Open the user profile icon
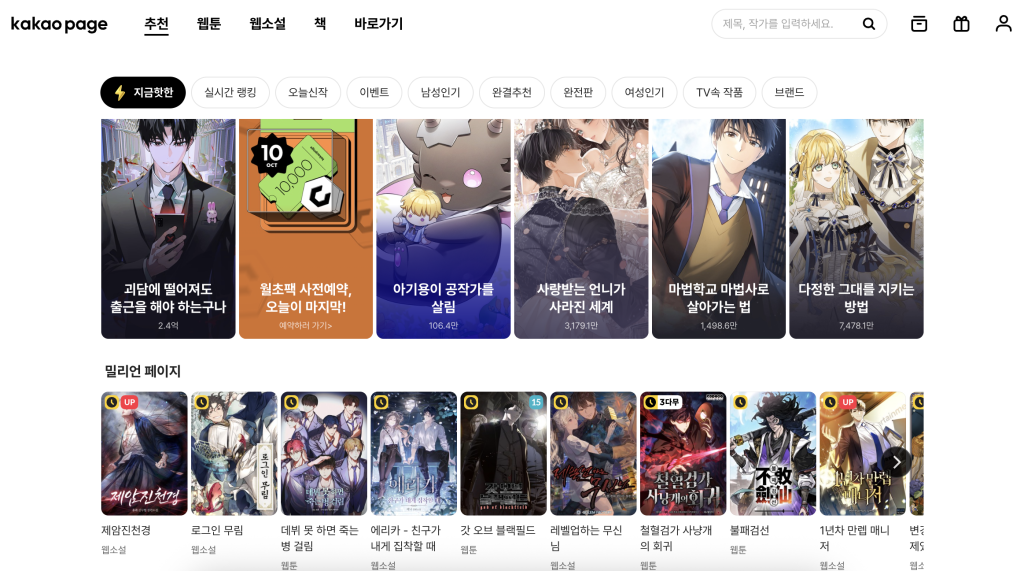Viewport: 1024px width, 571px height. pos(1003,24)
